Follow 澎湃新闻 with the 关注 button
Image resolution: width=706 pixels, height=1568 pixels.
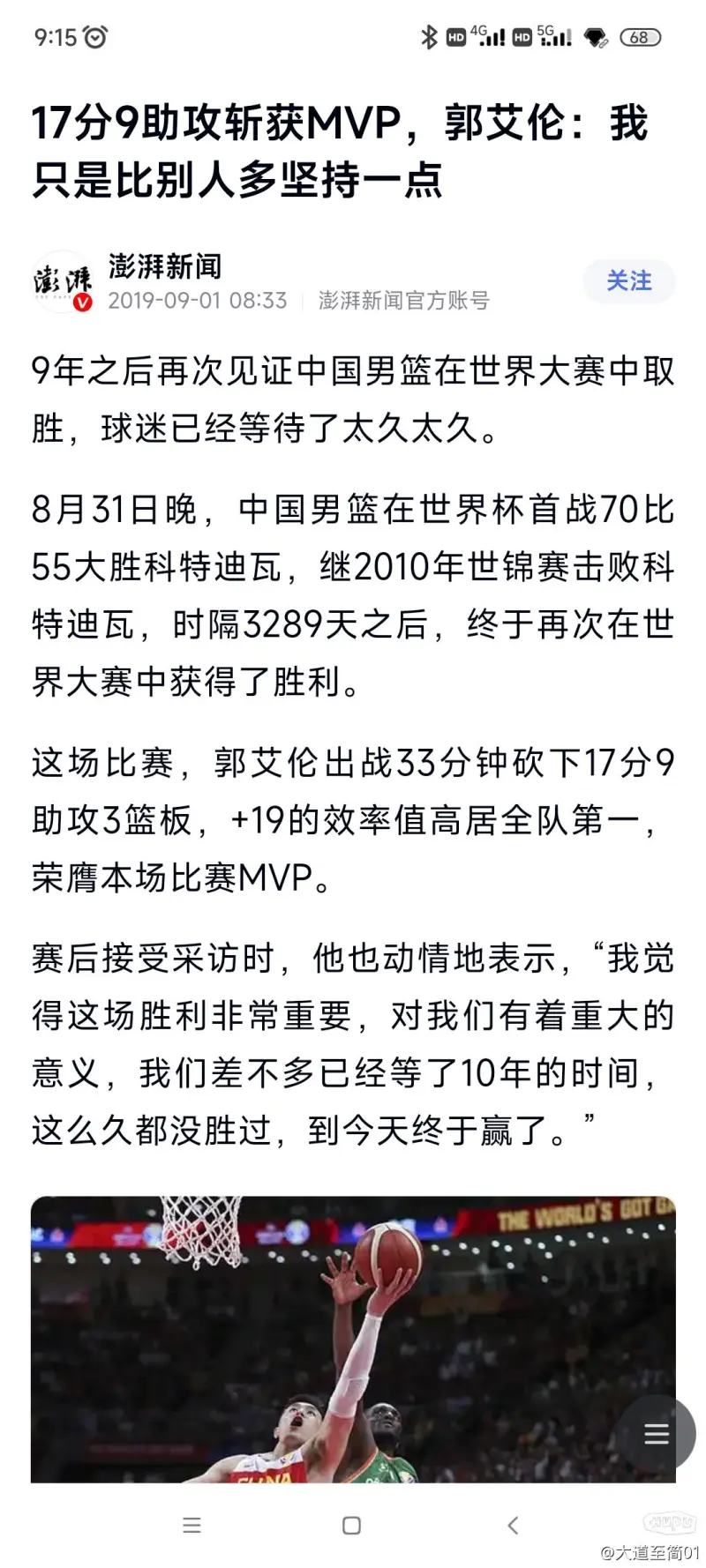click(628, 281)
